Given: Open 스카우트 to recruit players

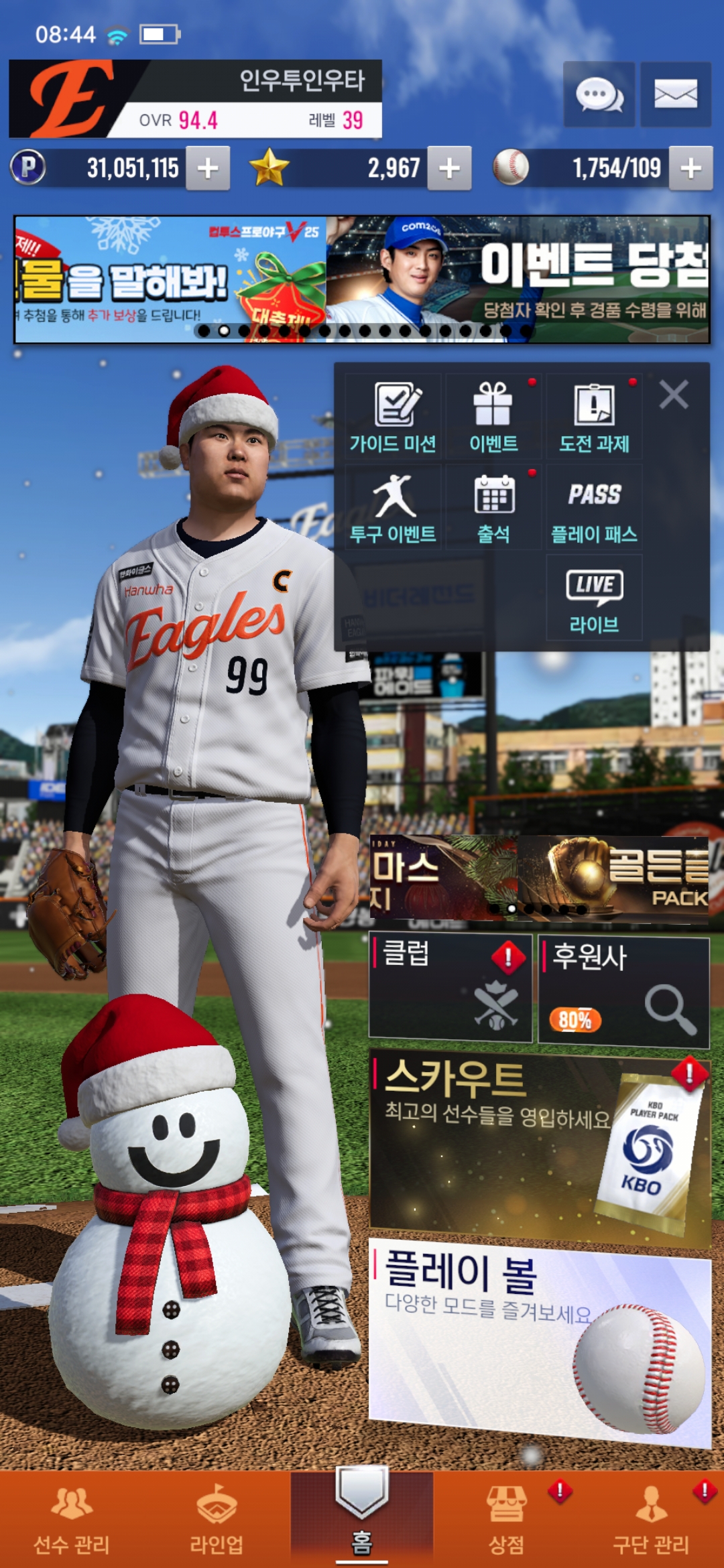Looking at the screenshot, I should pyautogui.click(x=540, y=1146).
